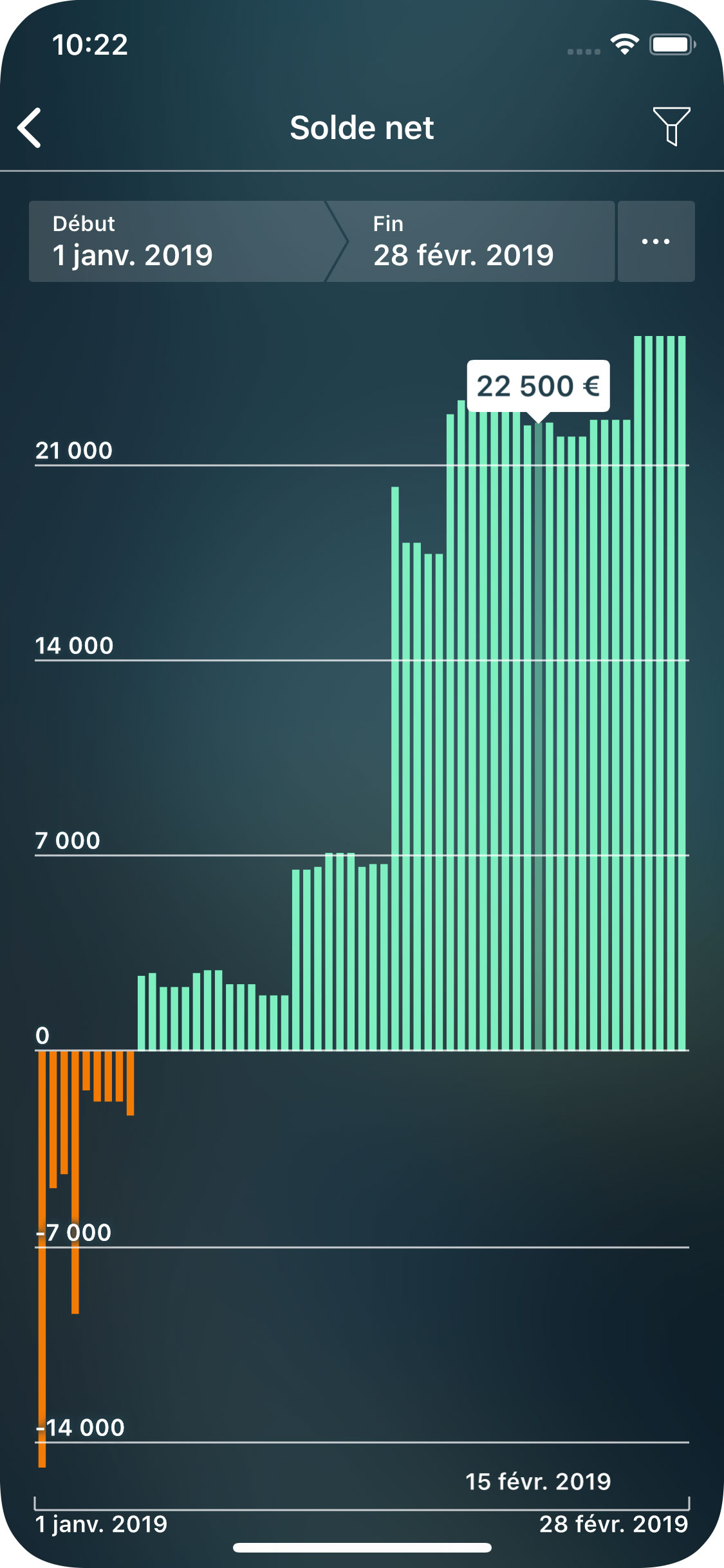The height and width of the screenshot is (1568, 724).
Task: Tap the 22 500 € tooltip bubble
Action: pos(538,386)
